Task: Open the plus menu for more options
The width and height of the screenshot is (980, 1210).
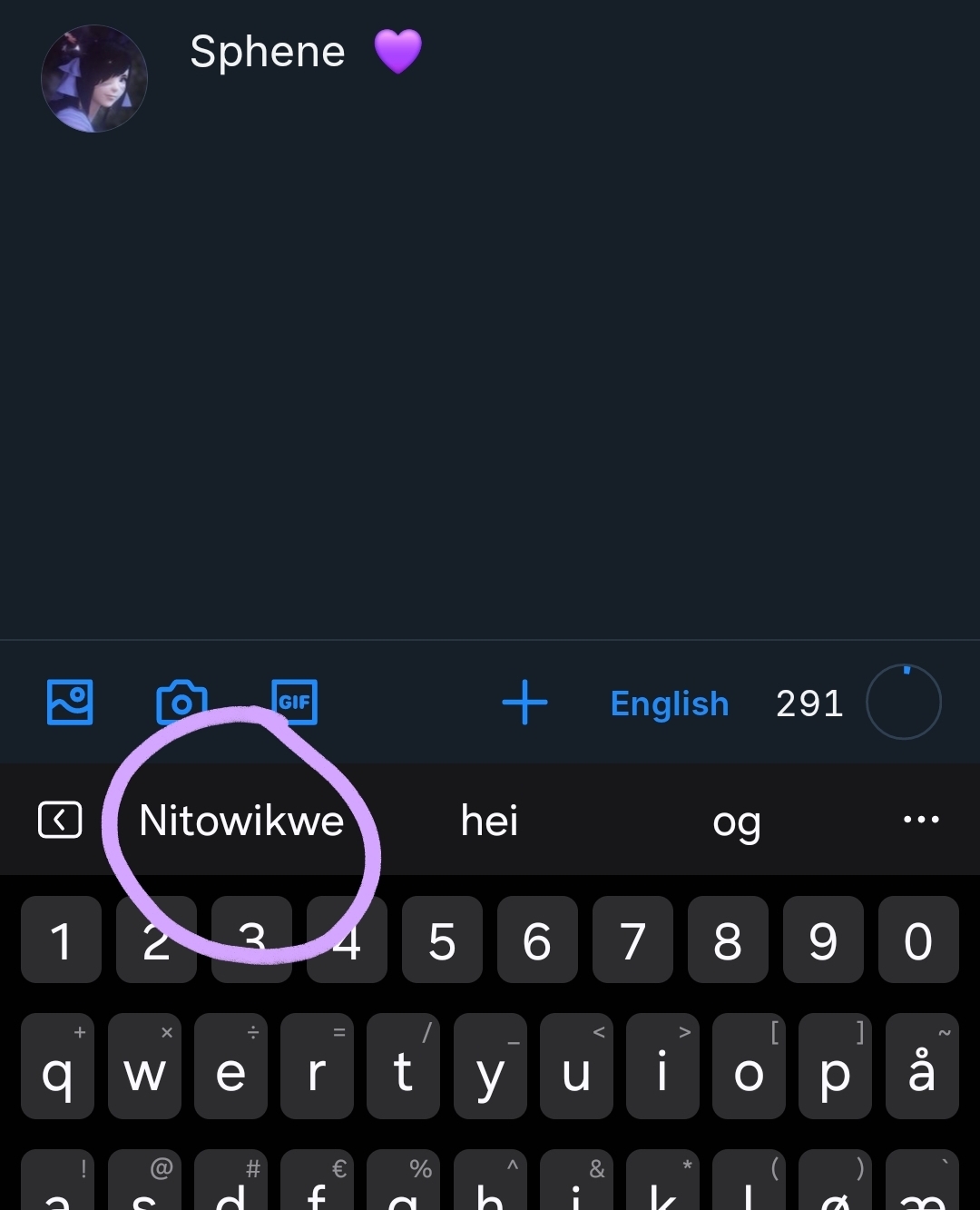Action: click(x=524, y=703)
